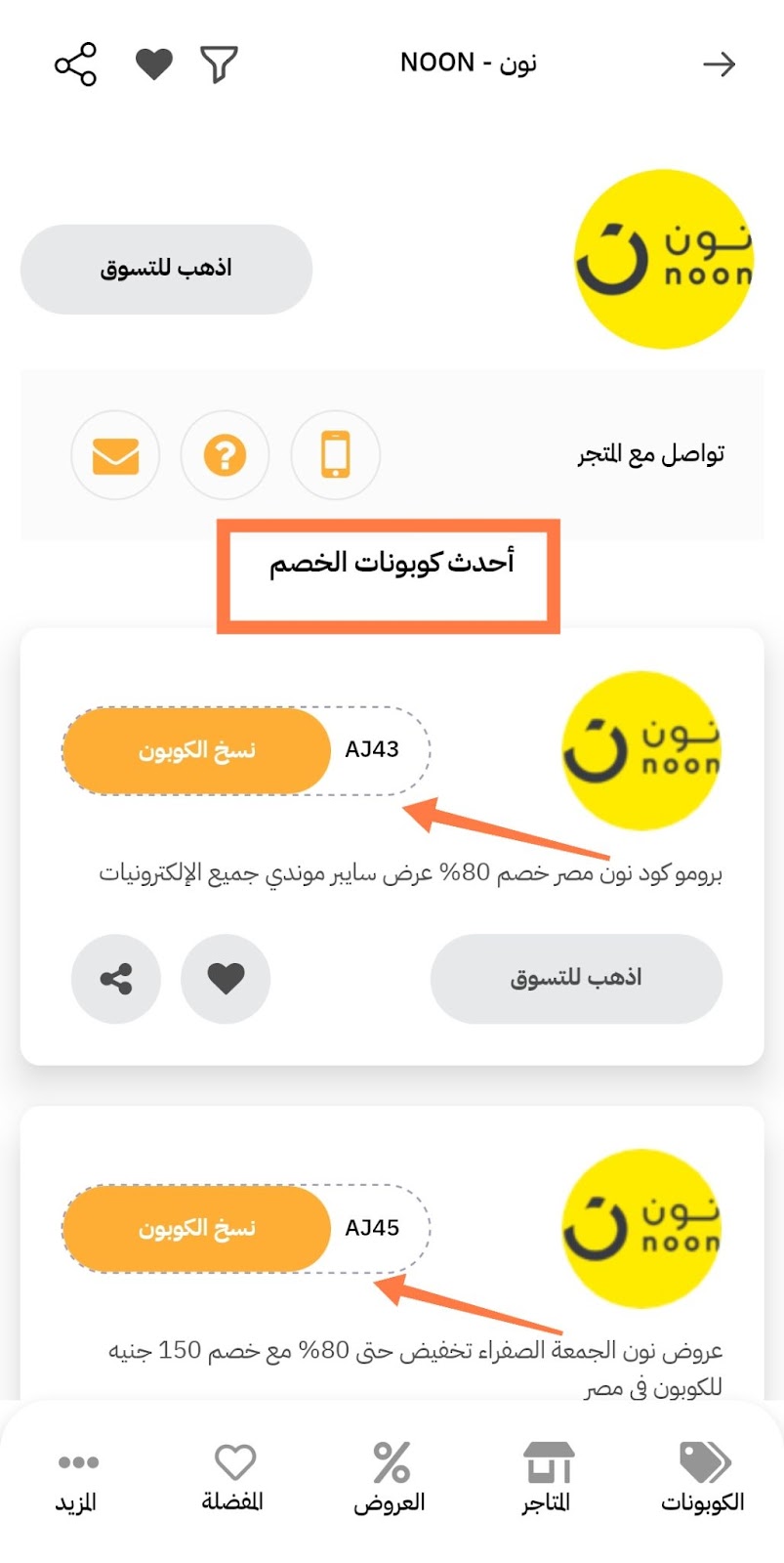Screen dimensions: 784x1563
Task: Contact the store by email icon
Action: 115,455
